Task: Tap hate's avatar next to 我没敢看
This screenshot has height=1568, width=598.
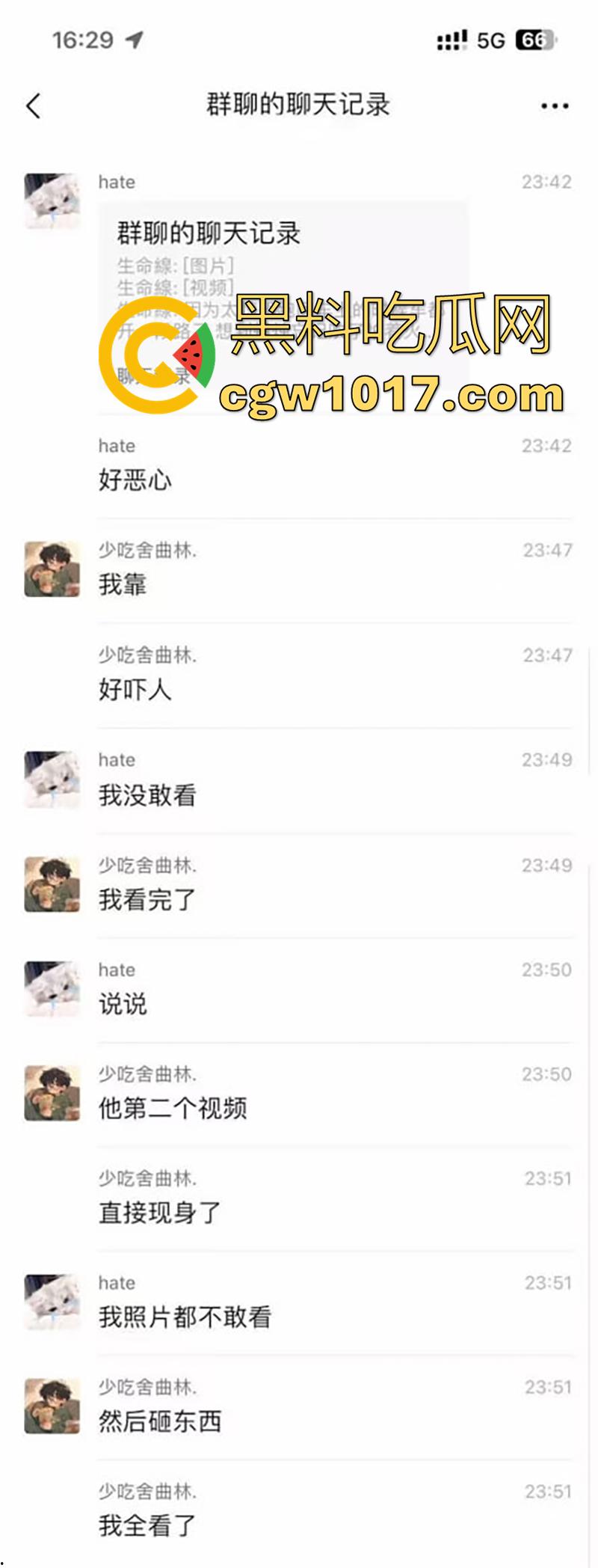Action: 52,778
